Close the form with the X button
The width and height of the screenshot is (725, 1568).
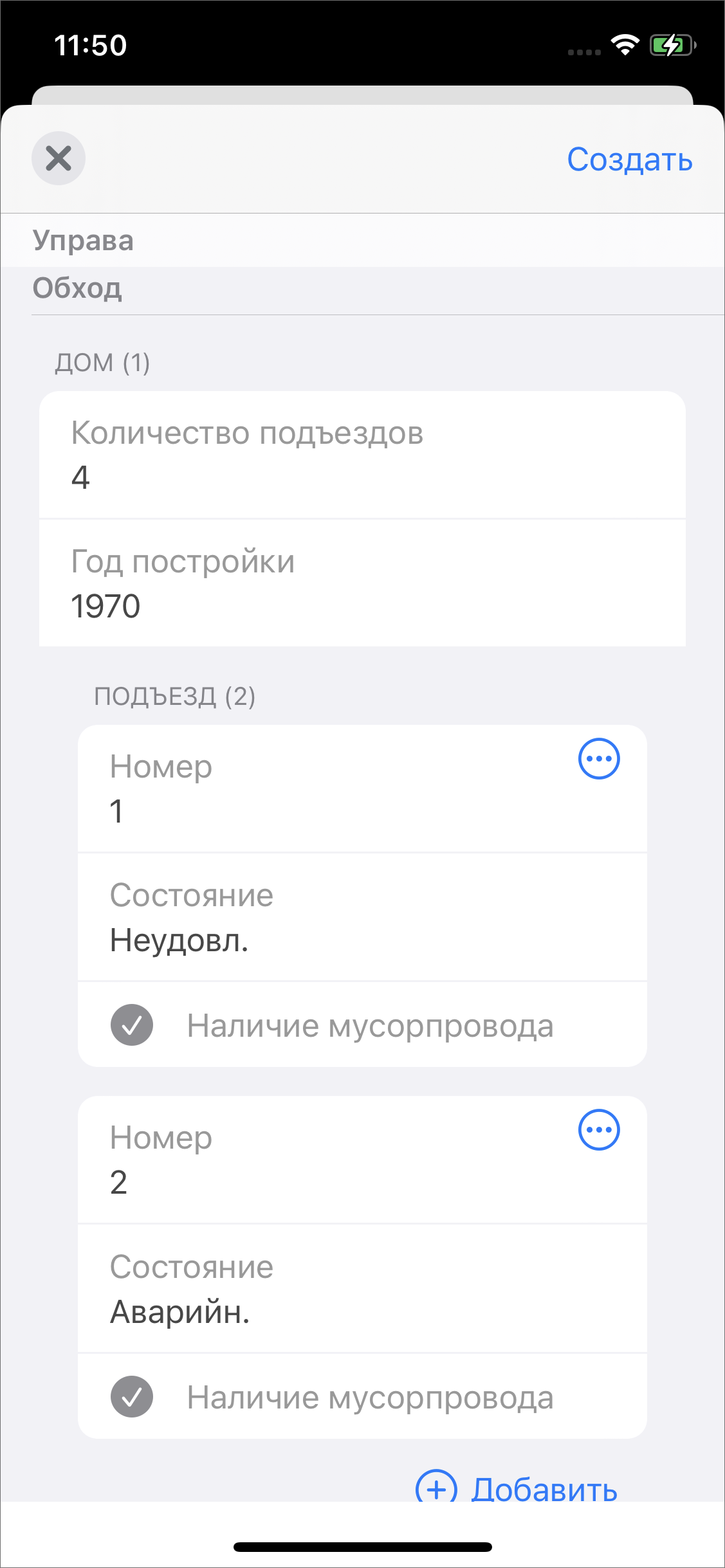point(59,158)
